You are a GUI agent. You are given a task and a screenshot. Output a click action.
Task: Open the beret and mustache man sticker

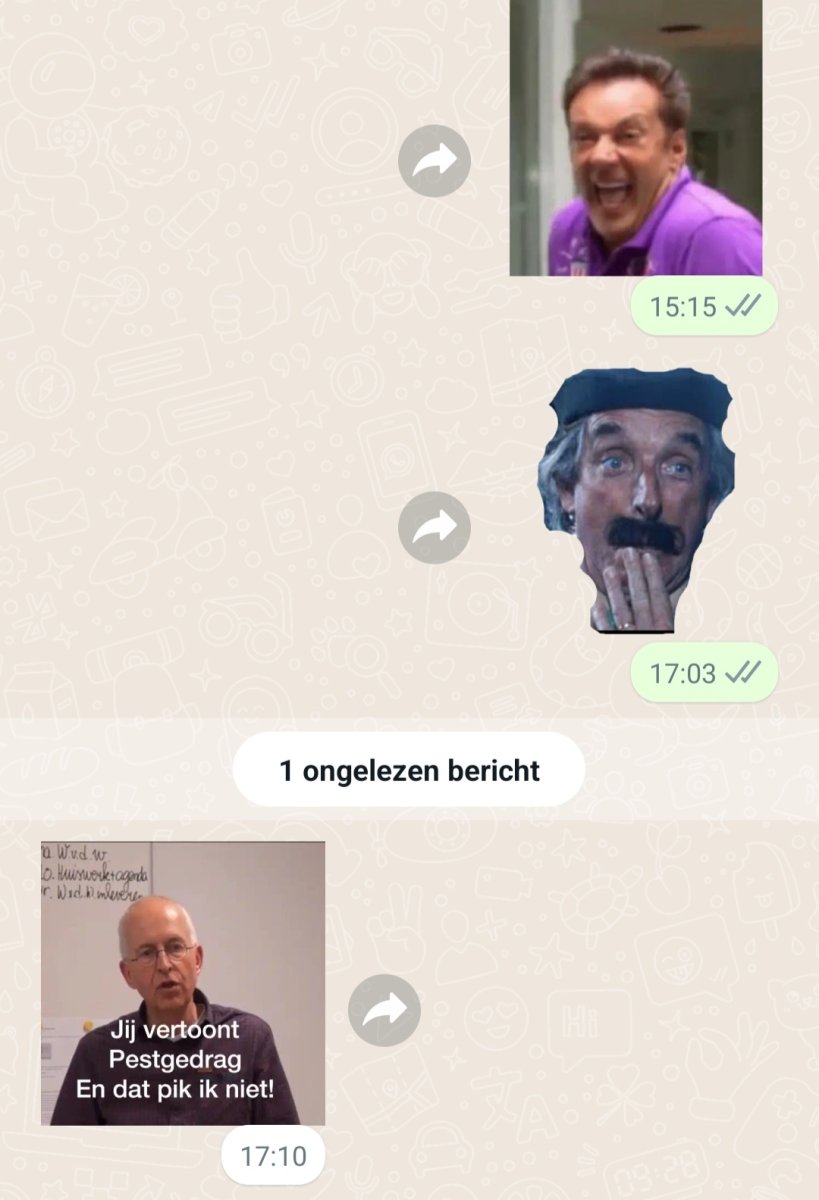pos(636,499)
